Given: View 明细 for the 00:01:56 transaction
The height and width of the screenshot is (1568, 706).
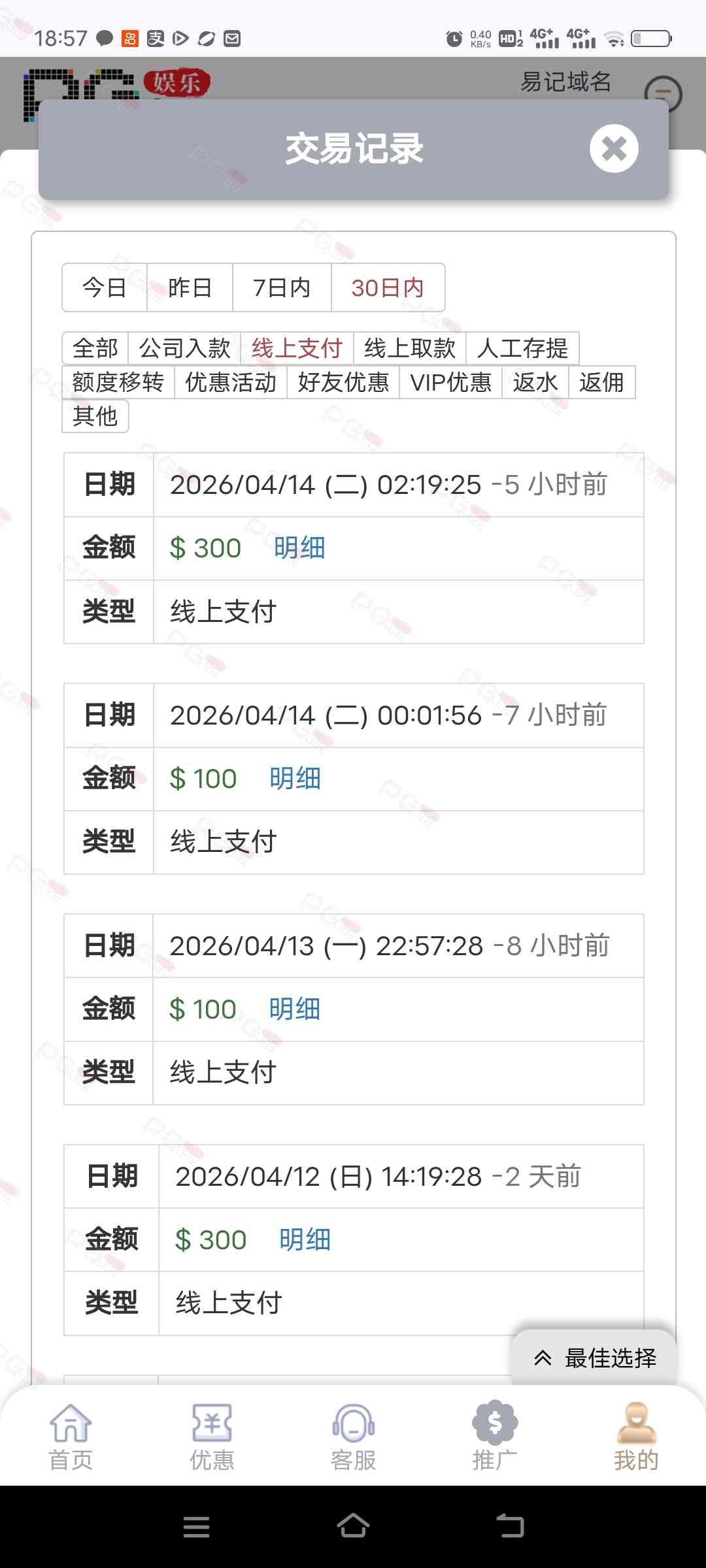Looking at the screenshot, I should pos(295,779).
